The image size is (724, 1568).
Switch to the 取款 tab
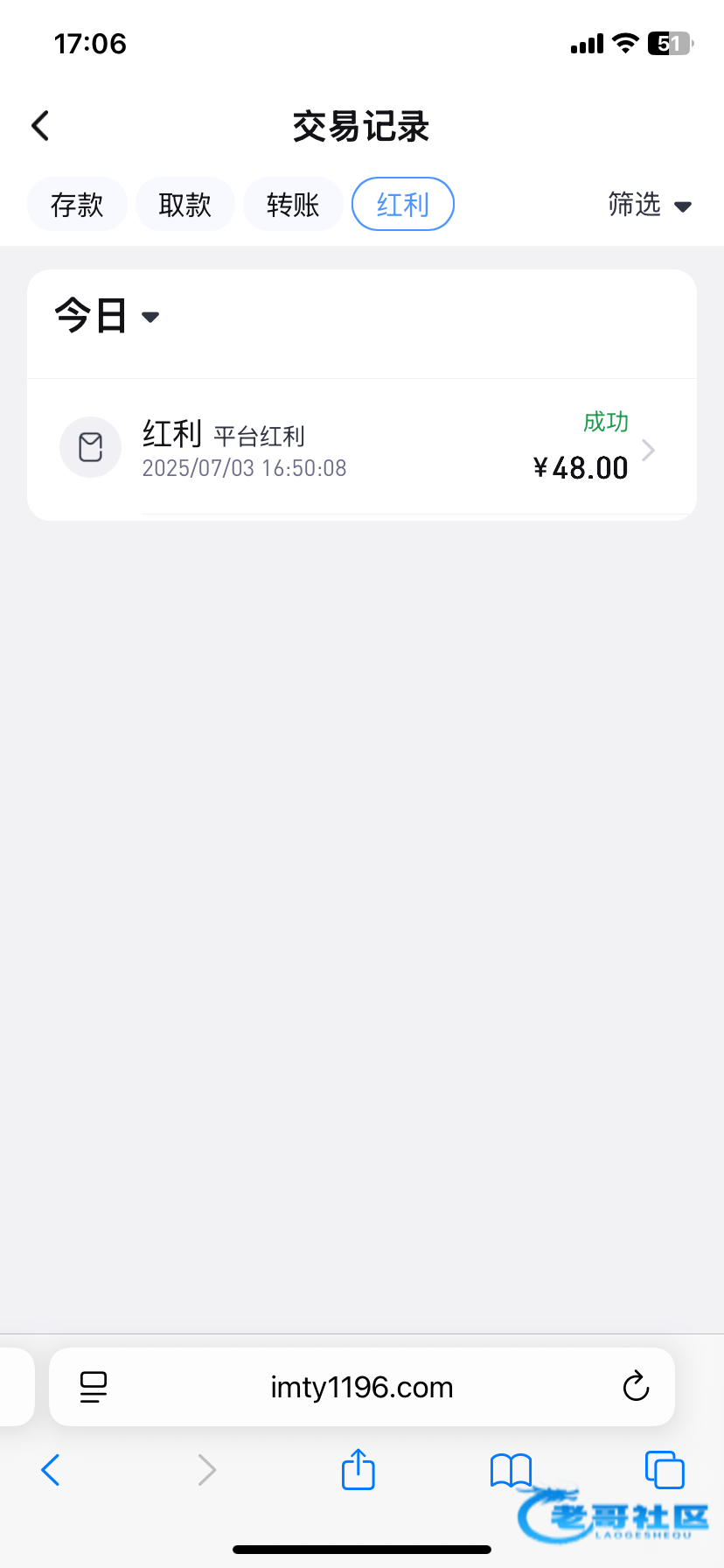pos(184,205)
